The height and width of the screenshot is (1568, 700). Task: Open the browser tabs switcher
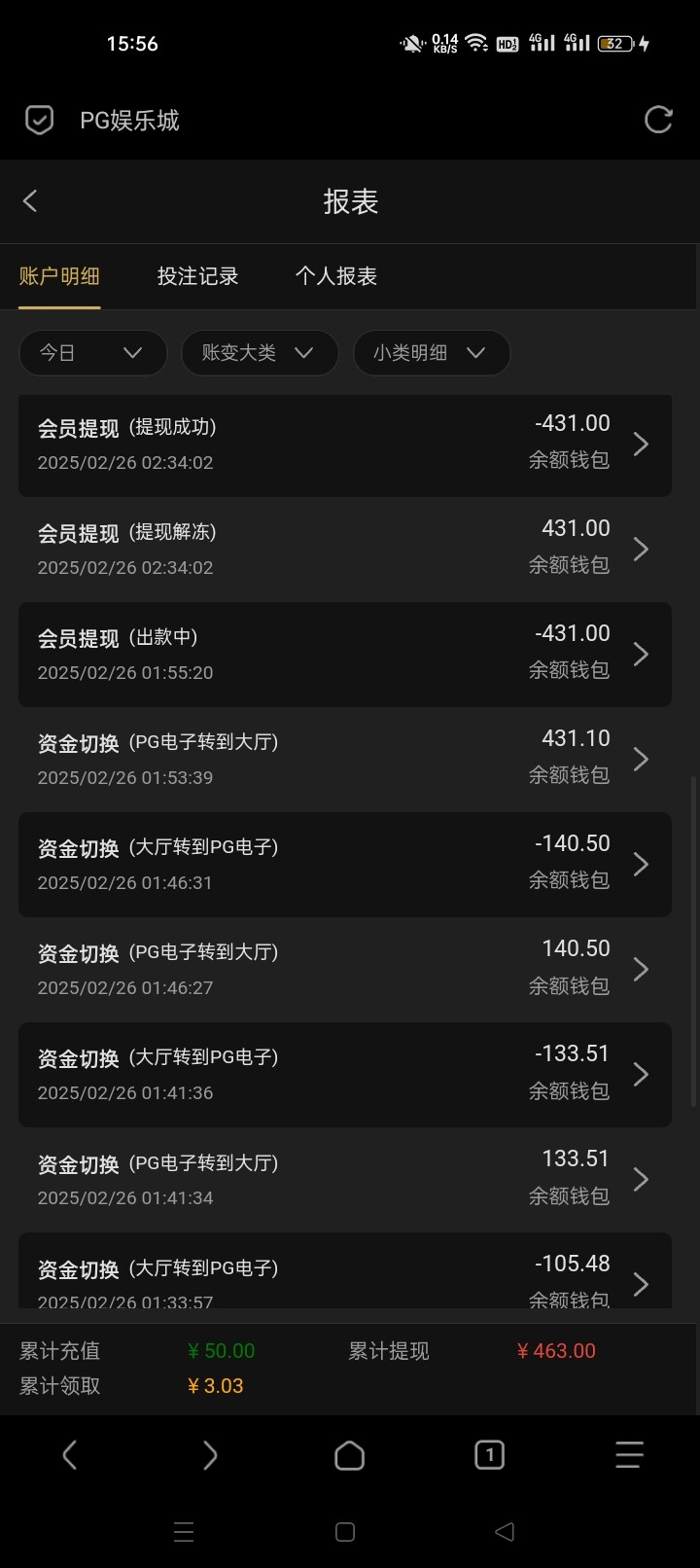pyautogui.click(x=489, y=1455)
